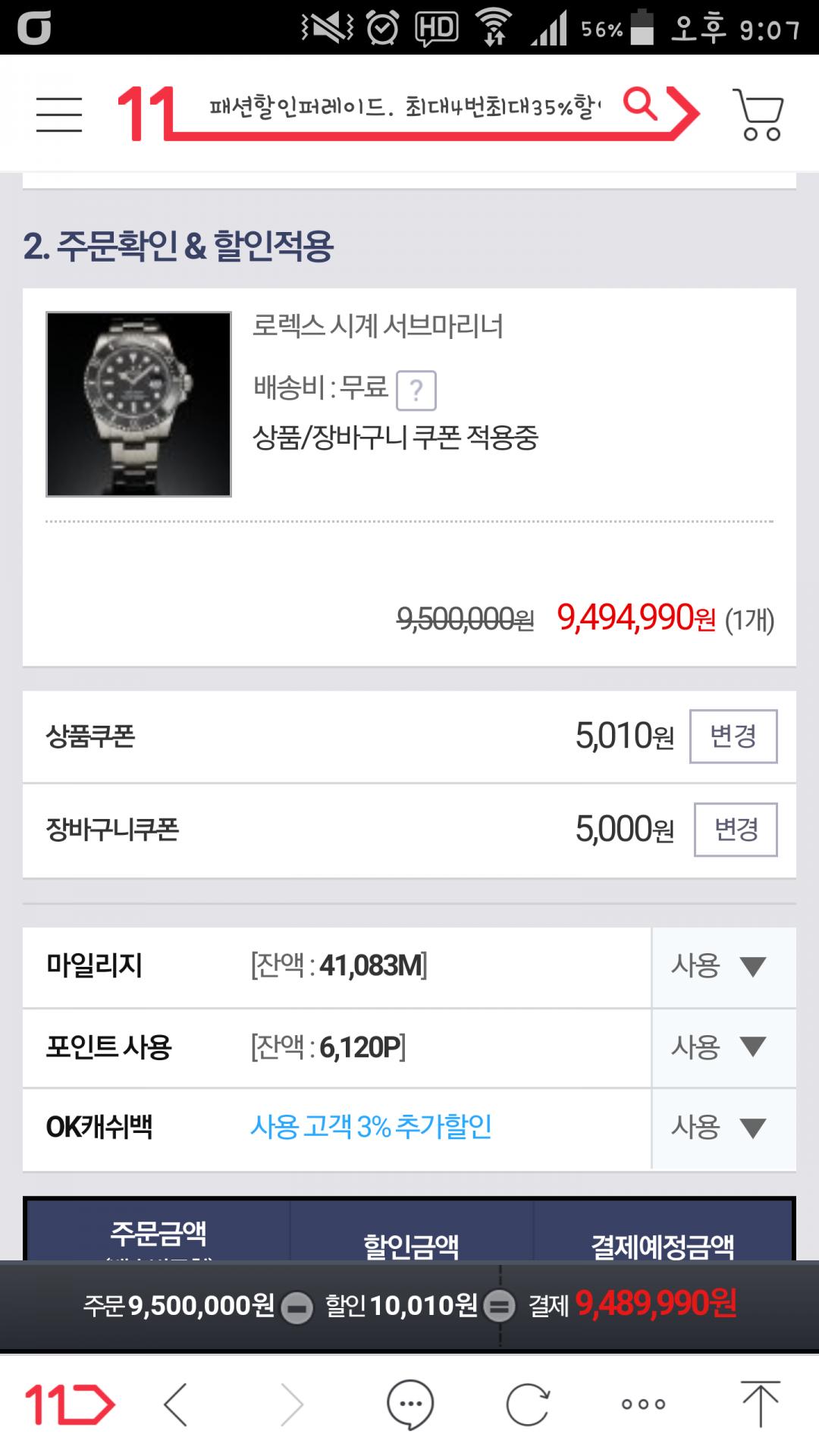Viewport: 819px width, 1456px height.
Task: Tap the search field with promo text
Action: point(404,107)
